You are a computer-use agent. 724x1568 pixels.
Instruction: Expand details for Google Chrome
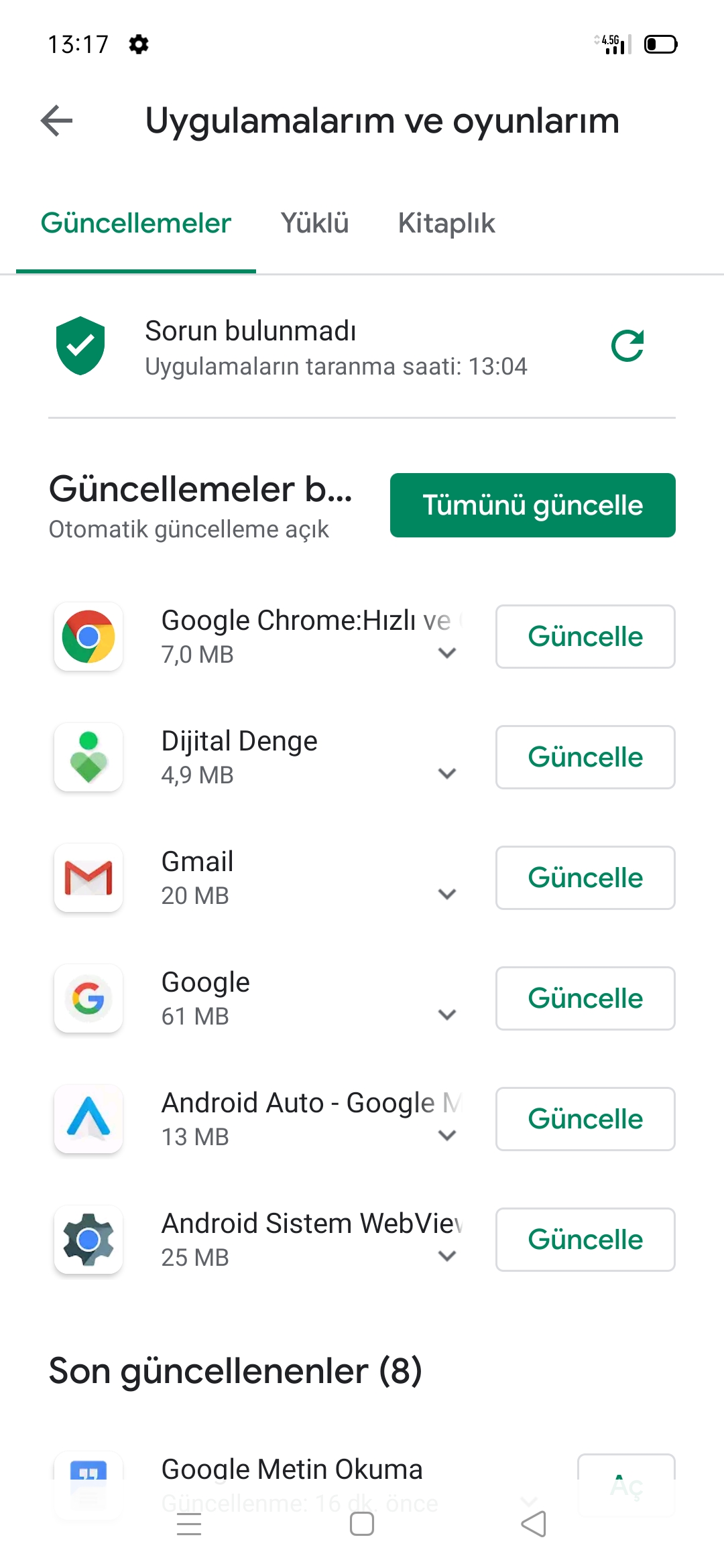[x=447, y=653]
